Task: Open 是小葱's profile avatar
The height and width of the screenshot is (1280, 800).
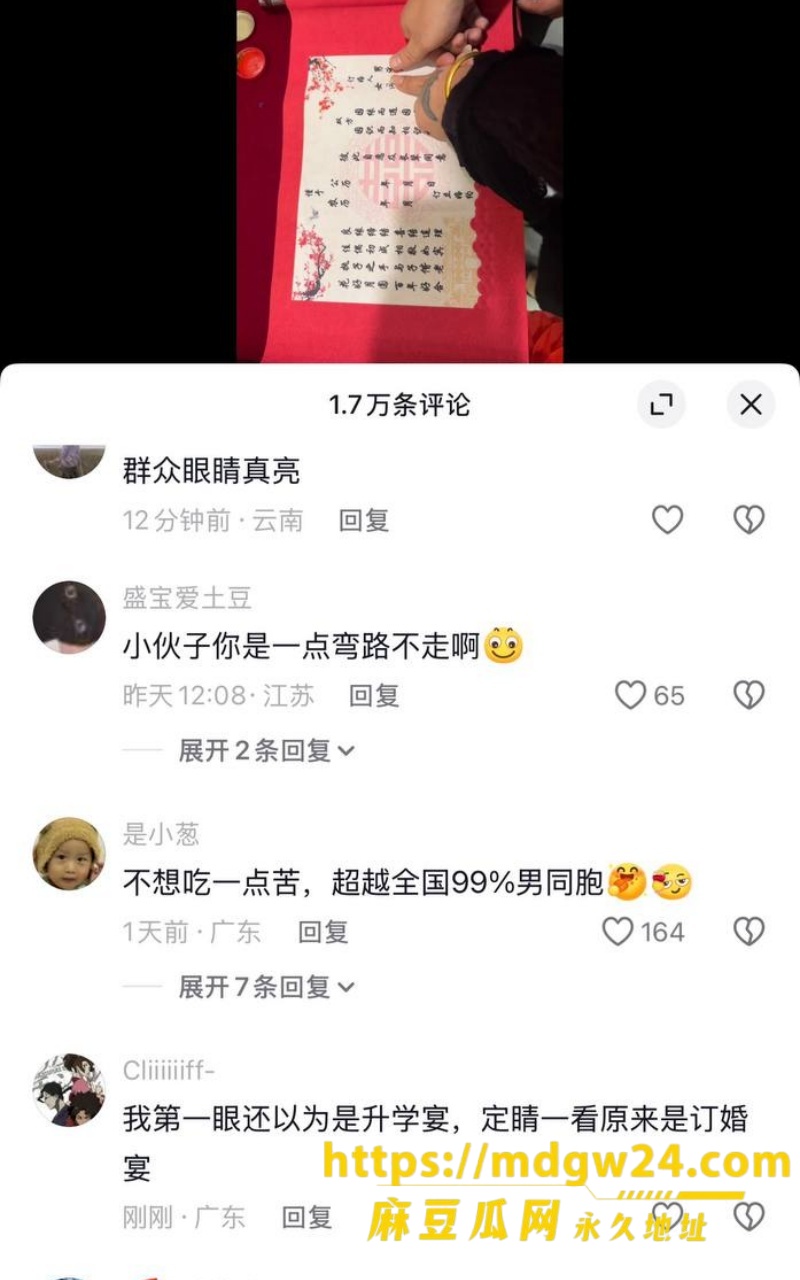Action: (69, 854)
